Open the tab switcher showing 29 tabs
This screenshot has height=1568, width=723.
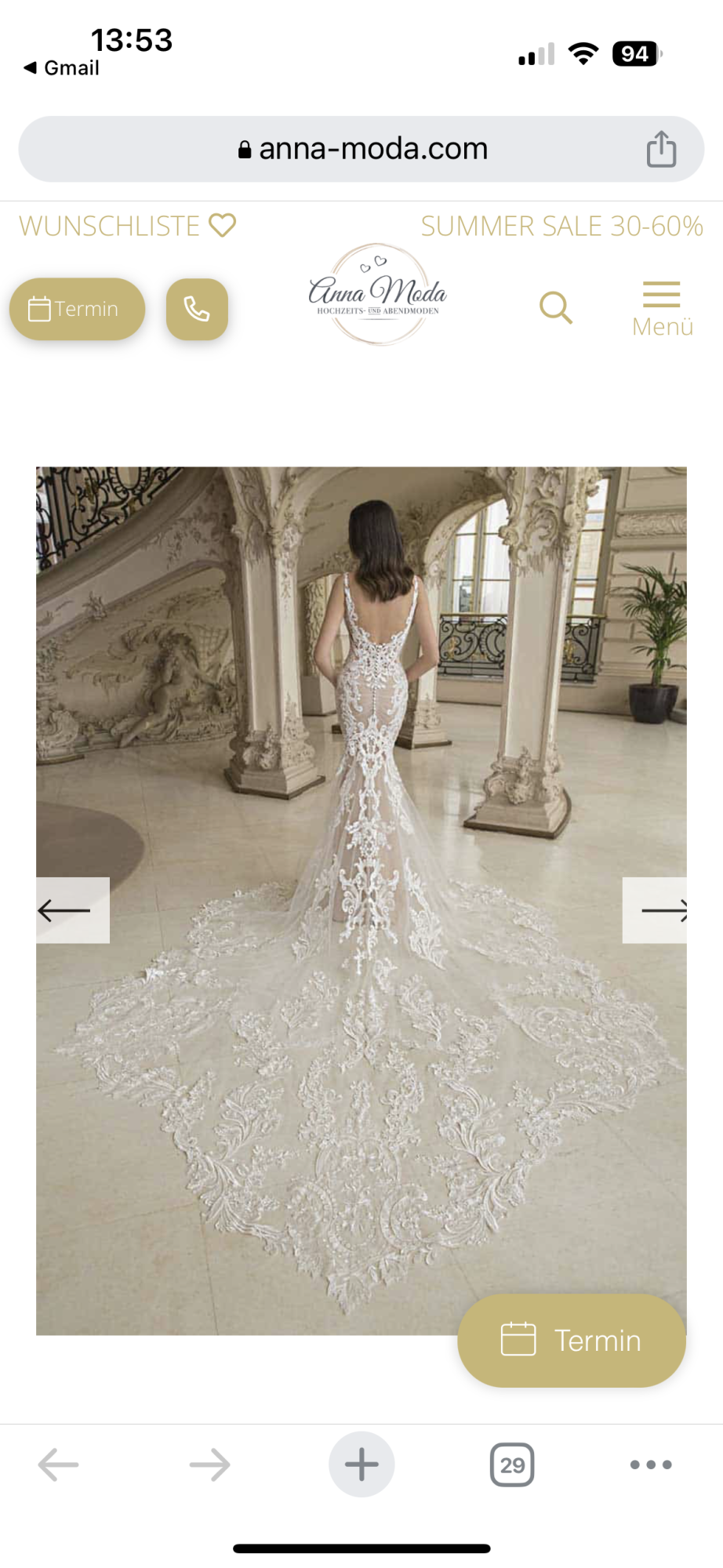click(512, 1465)
